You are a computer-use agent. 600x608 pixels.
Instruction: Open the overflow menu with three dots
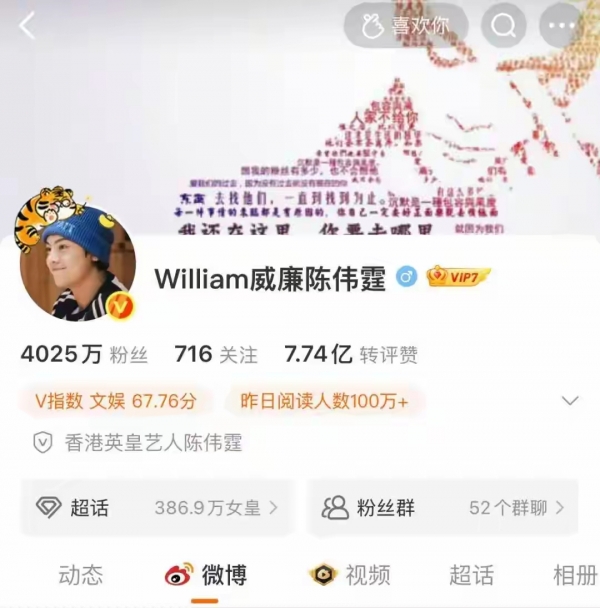pyautogui.click(x=564, y=25)
